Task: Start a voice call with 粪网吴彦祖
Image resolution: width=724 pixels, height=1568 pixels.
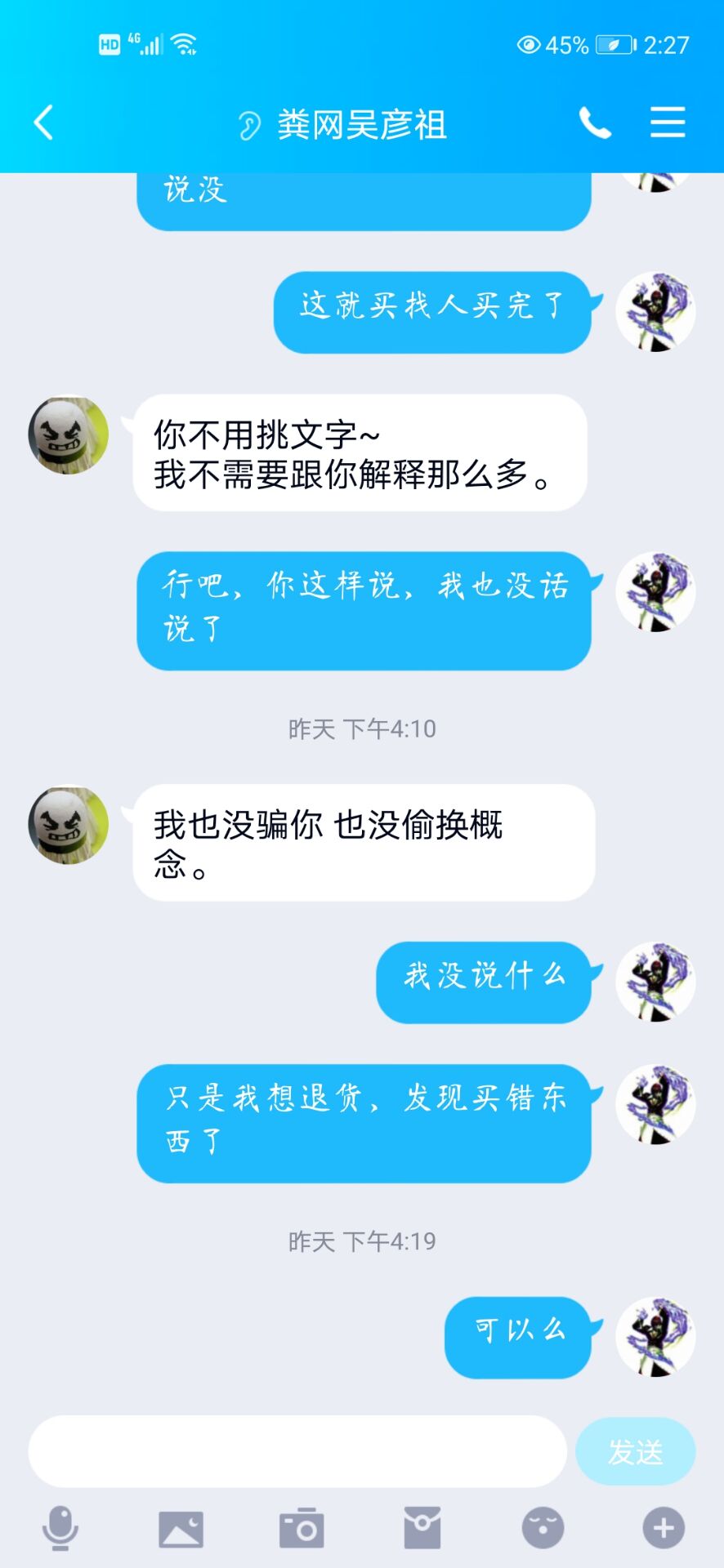Action: pyautogui.click(x=595, y=123)
